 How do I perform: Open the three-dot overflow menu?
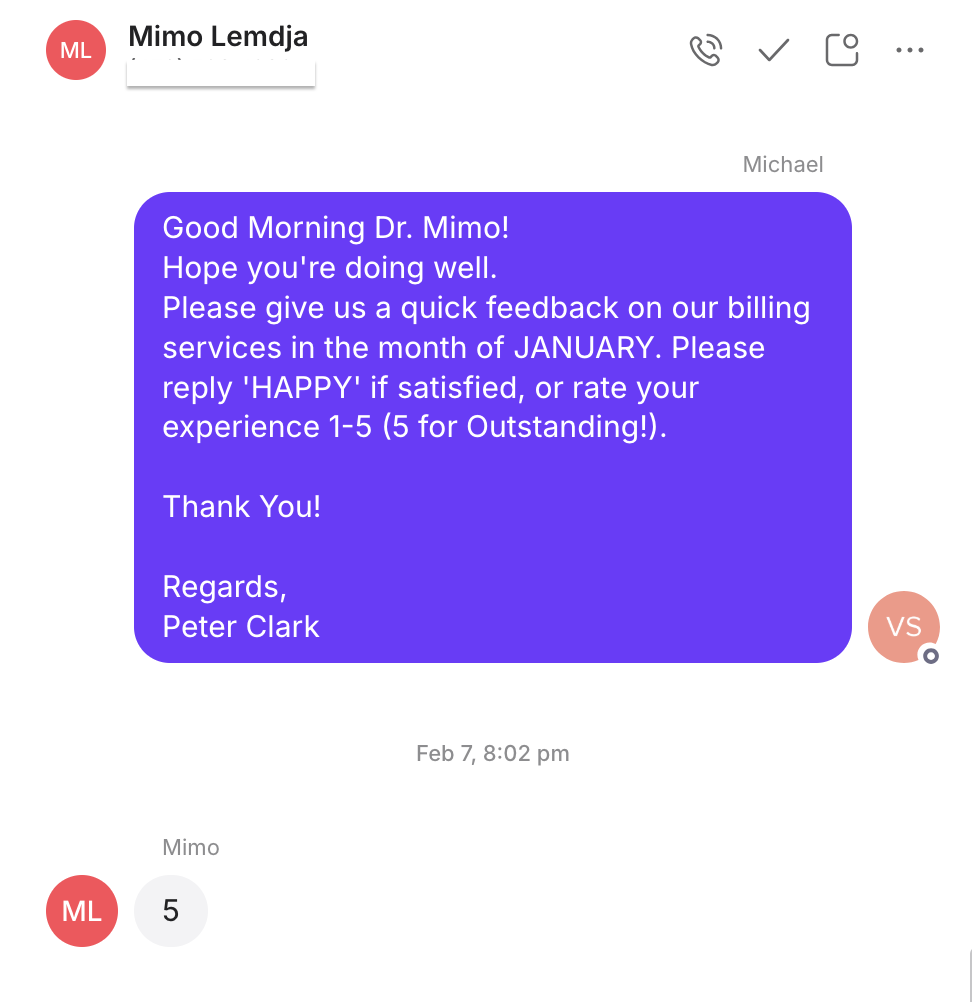[909, 50]
